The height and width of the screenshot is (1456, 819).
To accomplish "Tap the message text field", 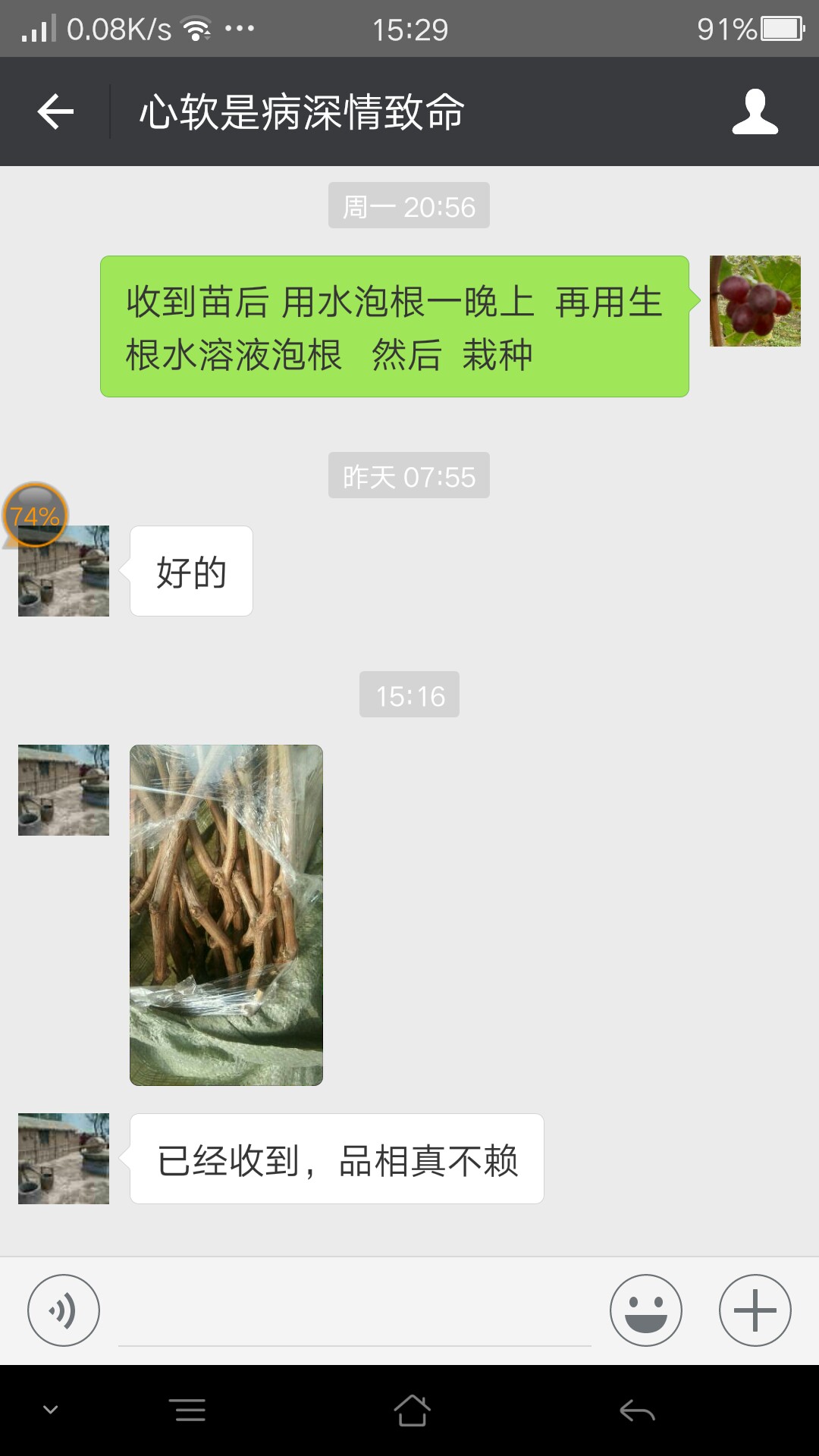I will (355, 1312).
